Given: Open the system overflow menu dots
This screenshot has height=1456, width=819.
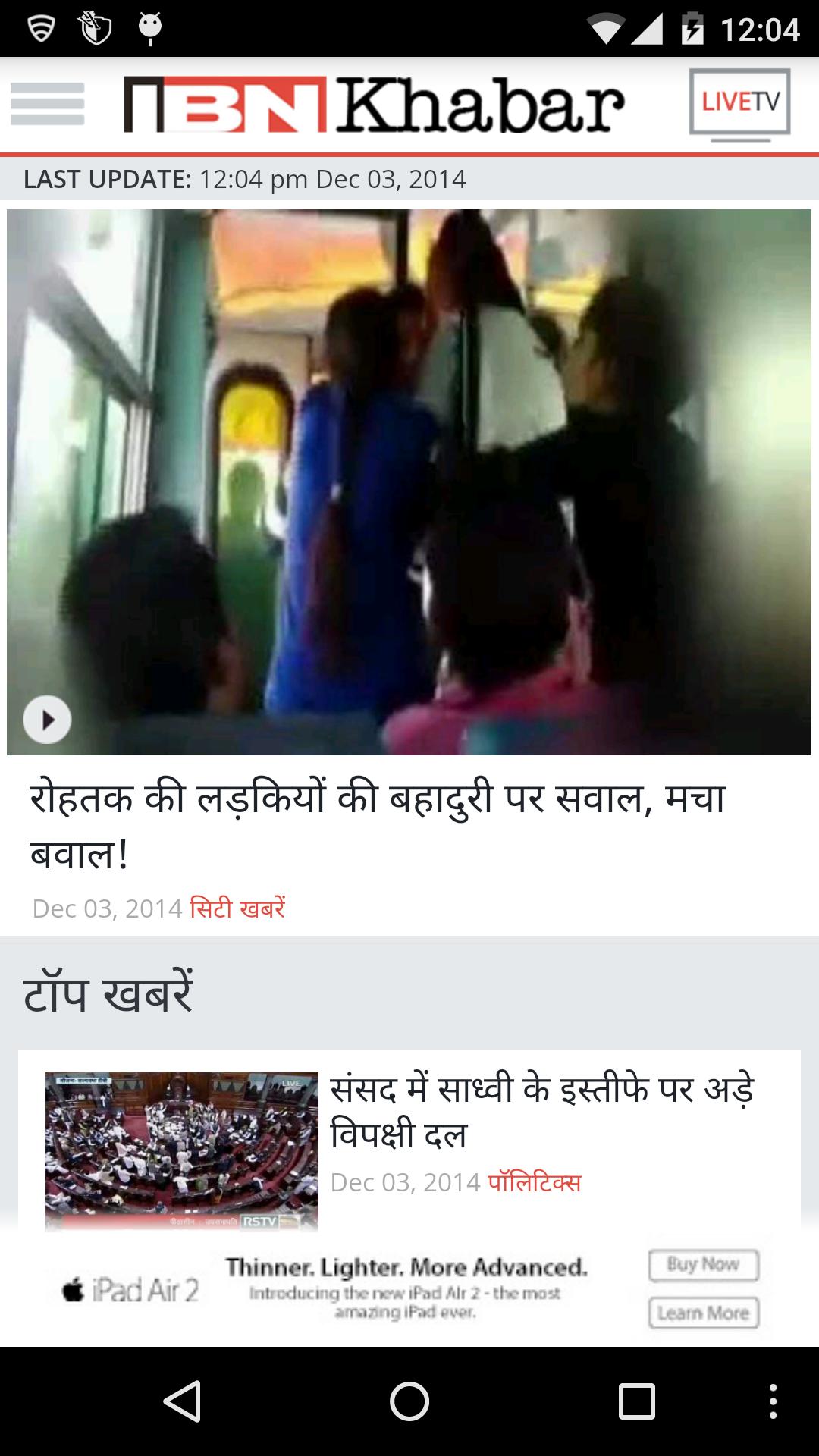Looking at the screenshot, I should pyautogui.click(x=772, y=1401).
